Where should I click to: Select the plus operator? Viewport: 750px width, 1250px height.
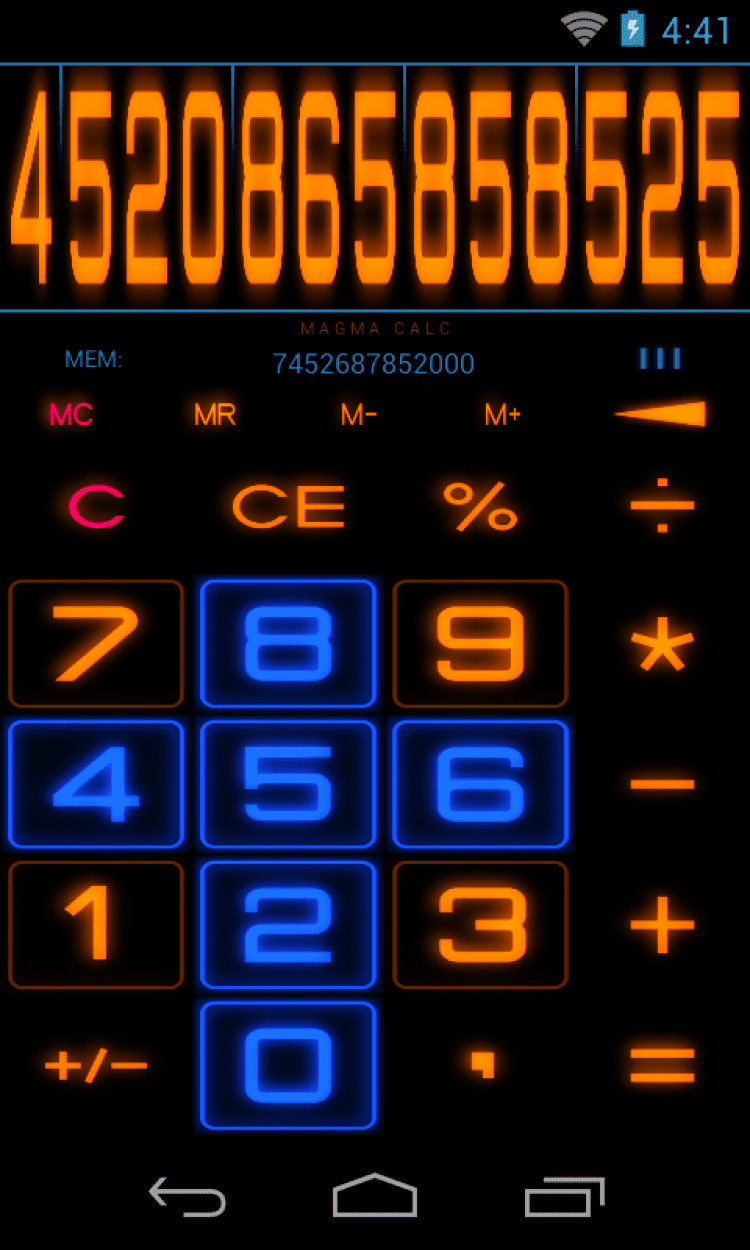662,925
